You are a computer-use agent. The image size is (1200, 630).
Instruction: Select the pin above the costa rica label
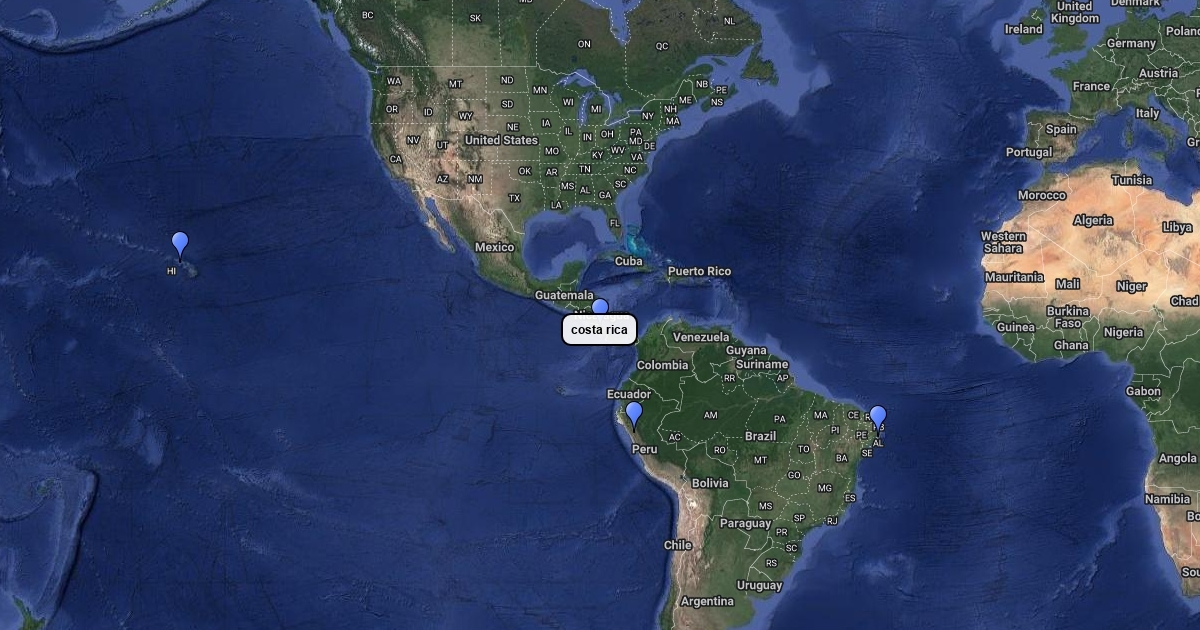point(600,307)
